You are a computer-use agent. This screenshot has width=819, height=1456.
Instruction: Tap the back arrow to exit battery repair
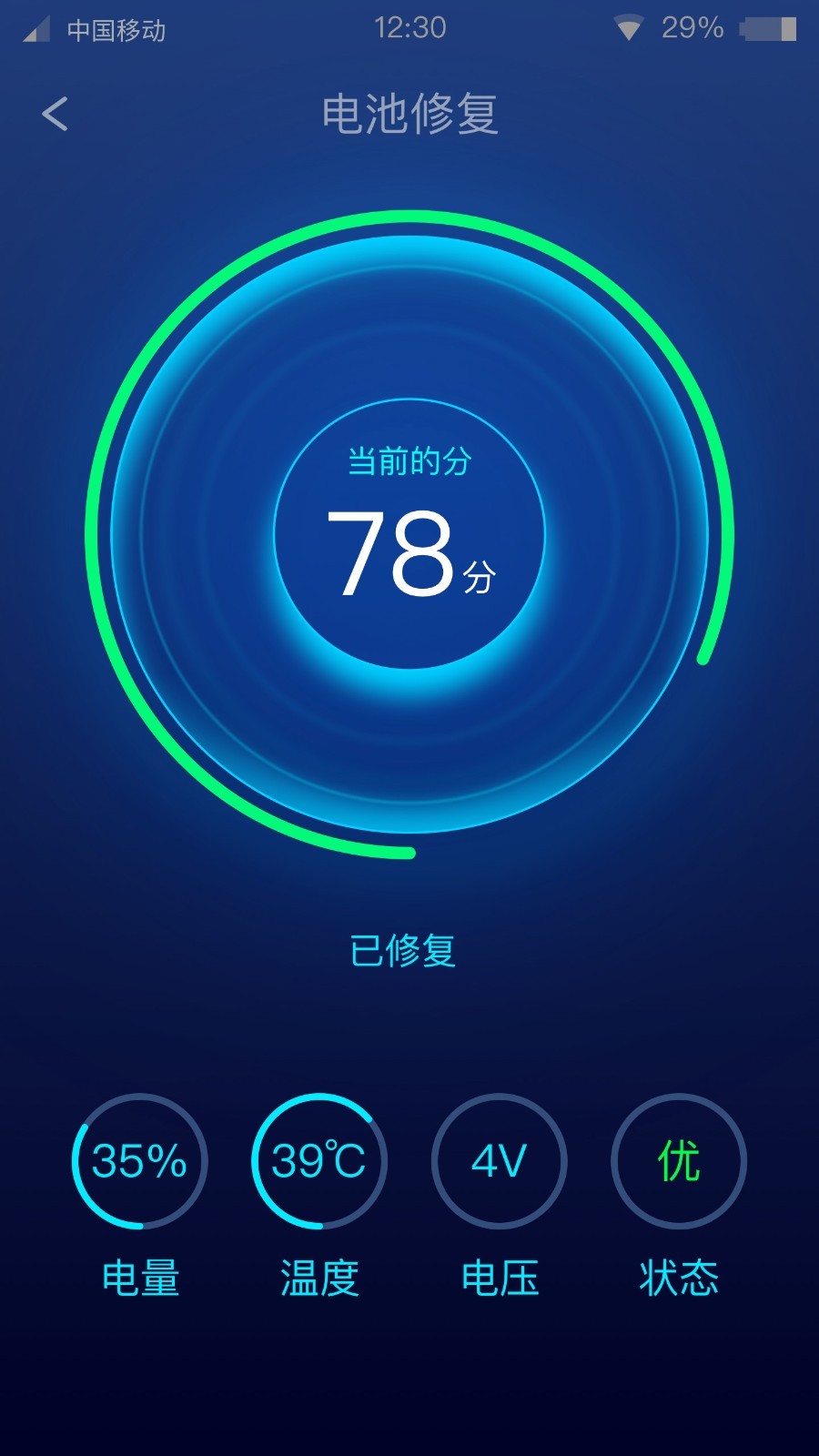click(x=55, y=113)
